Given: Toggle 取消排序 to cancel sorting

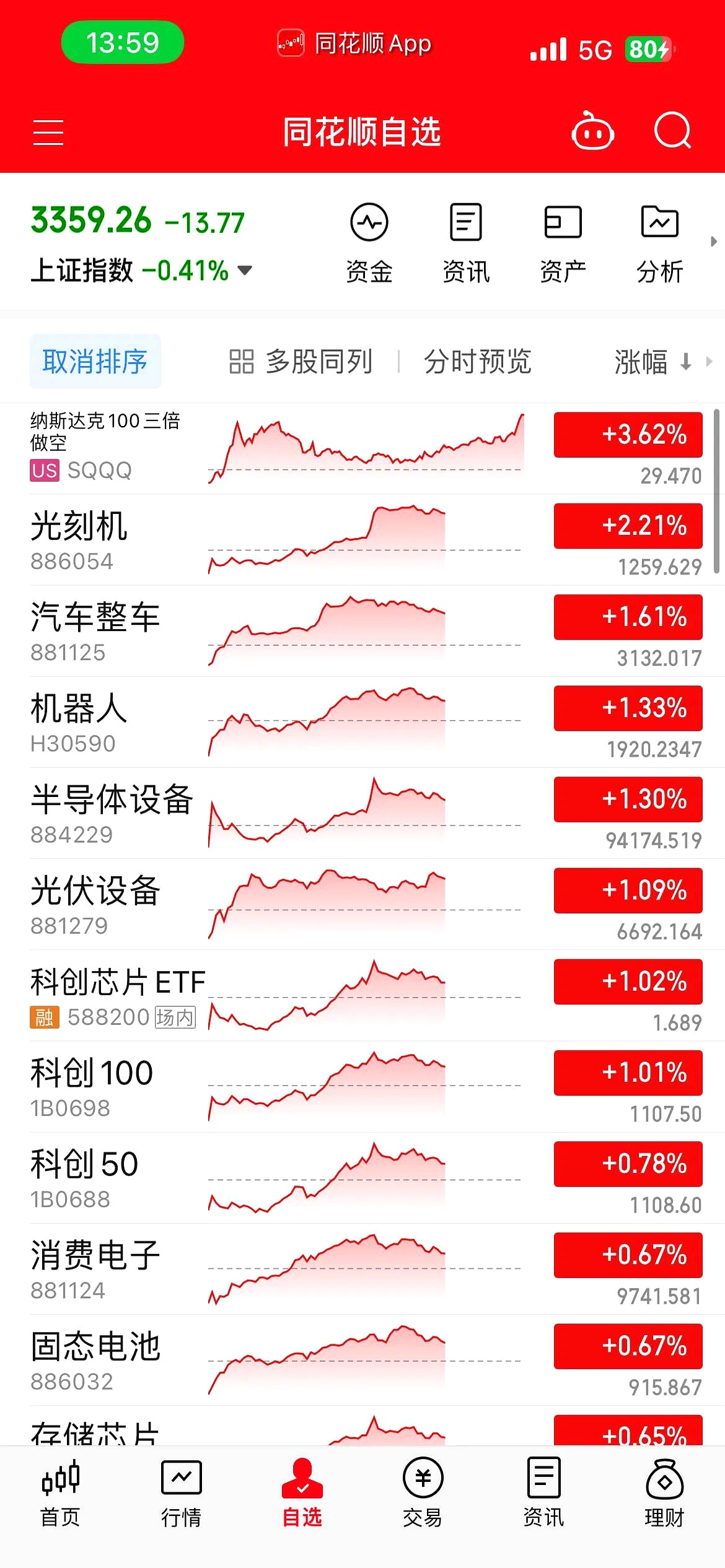Looking at the screenshot, I should pos(95,362).
